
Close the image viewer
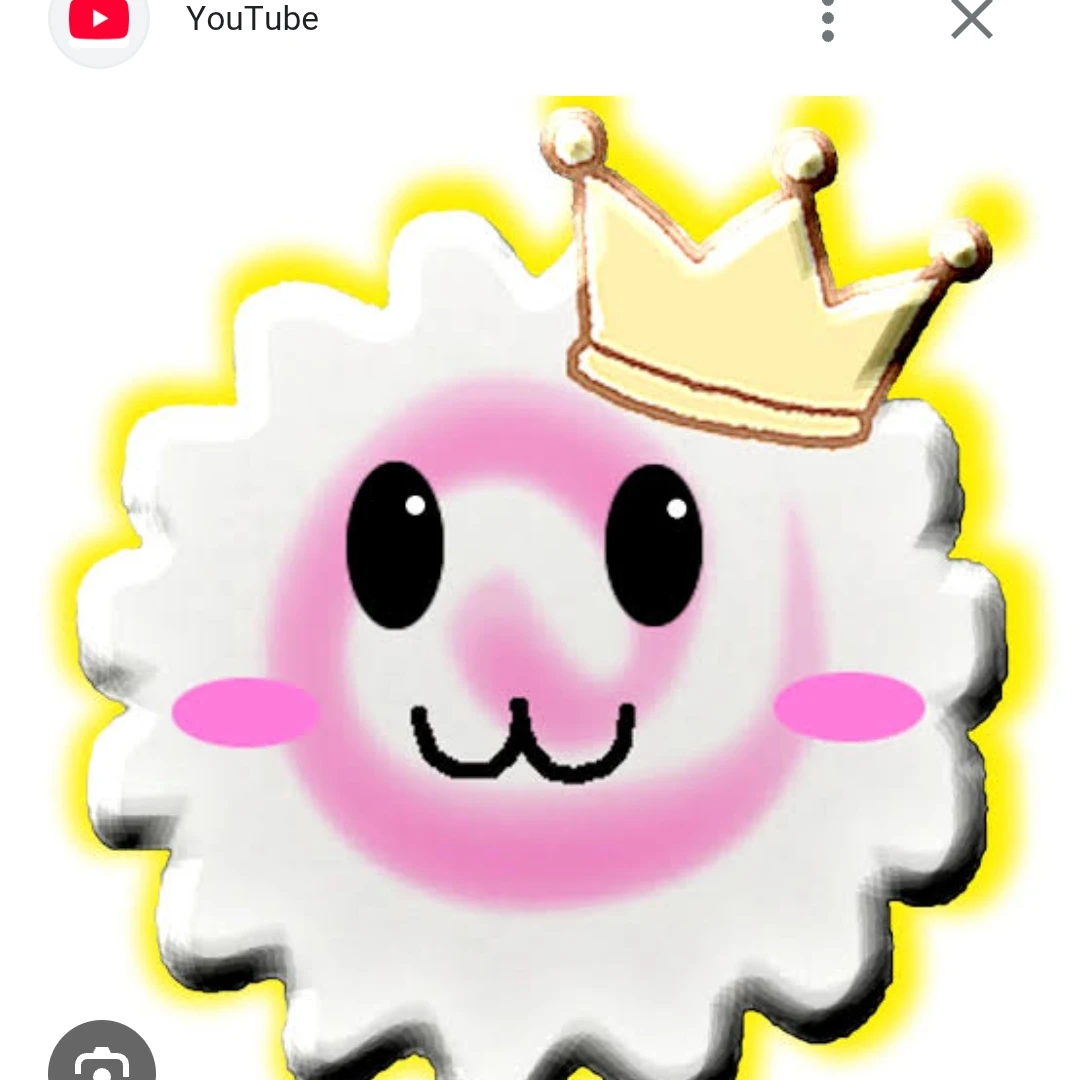click(x=971, y=20)
